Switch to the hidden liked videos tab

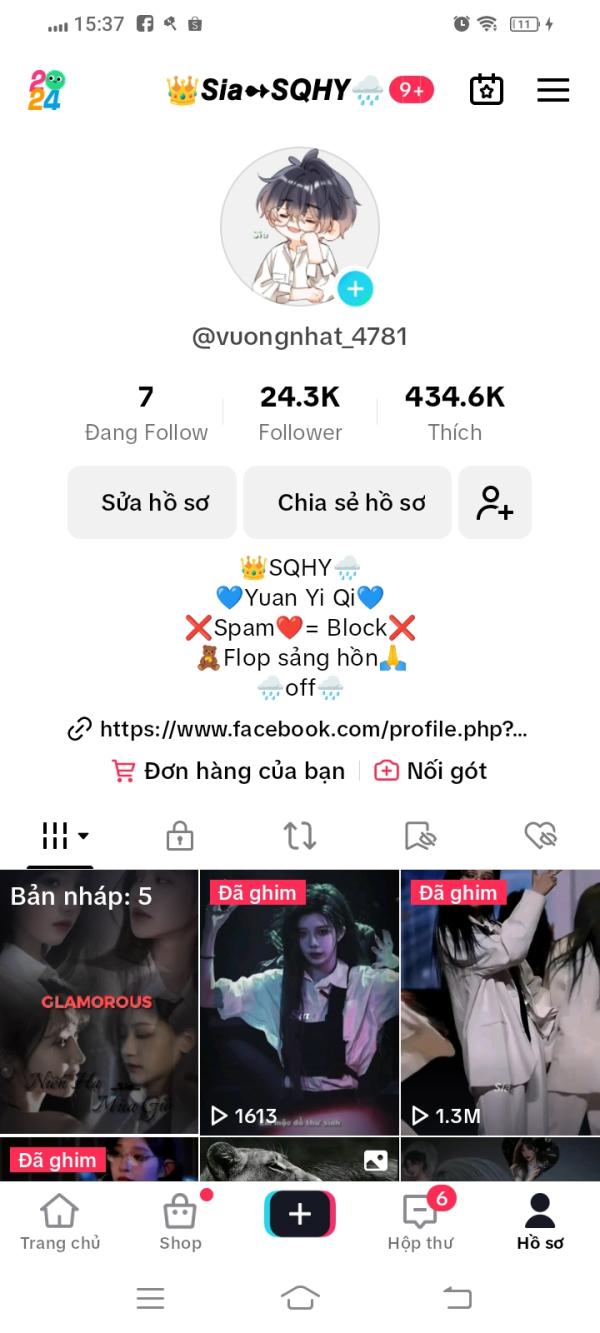tap(540, 836)
